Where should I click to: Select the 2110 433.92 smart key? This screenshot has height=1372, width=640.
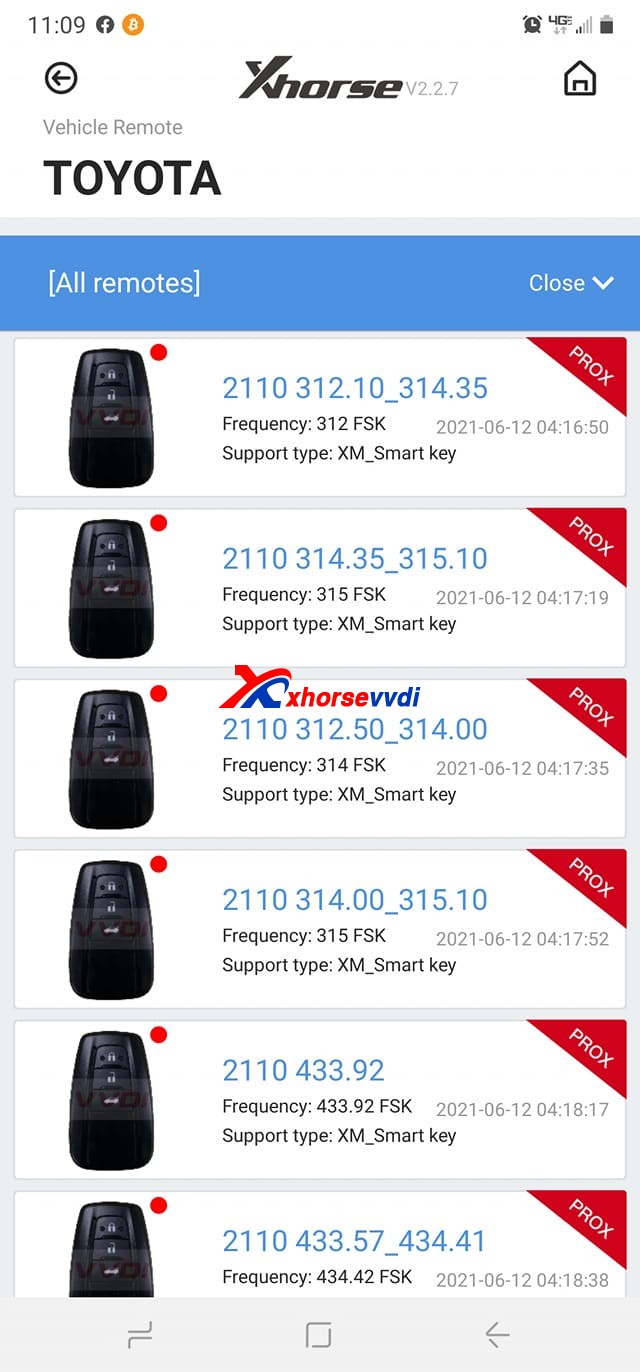click(303, 1070)
